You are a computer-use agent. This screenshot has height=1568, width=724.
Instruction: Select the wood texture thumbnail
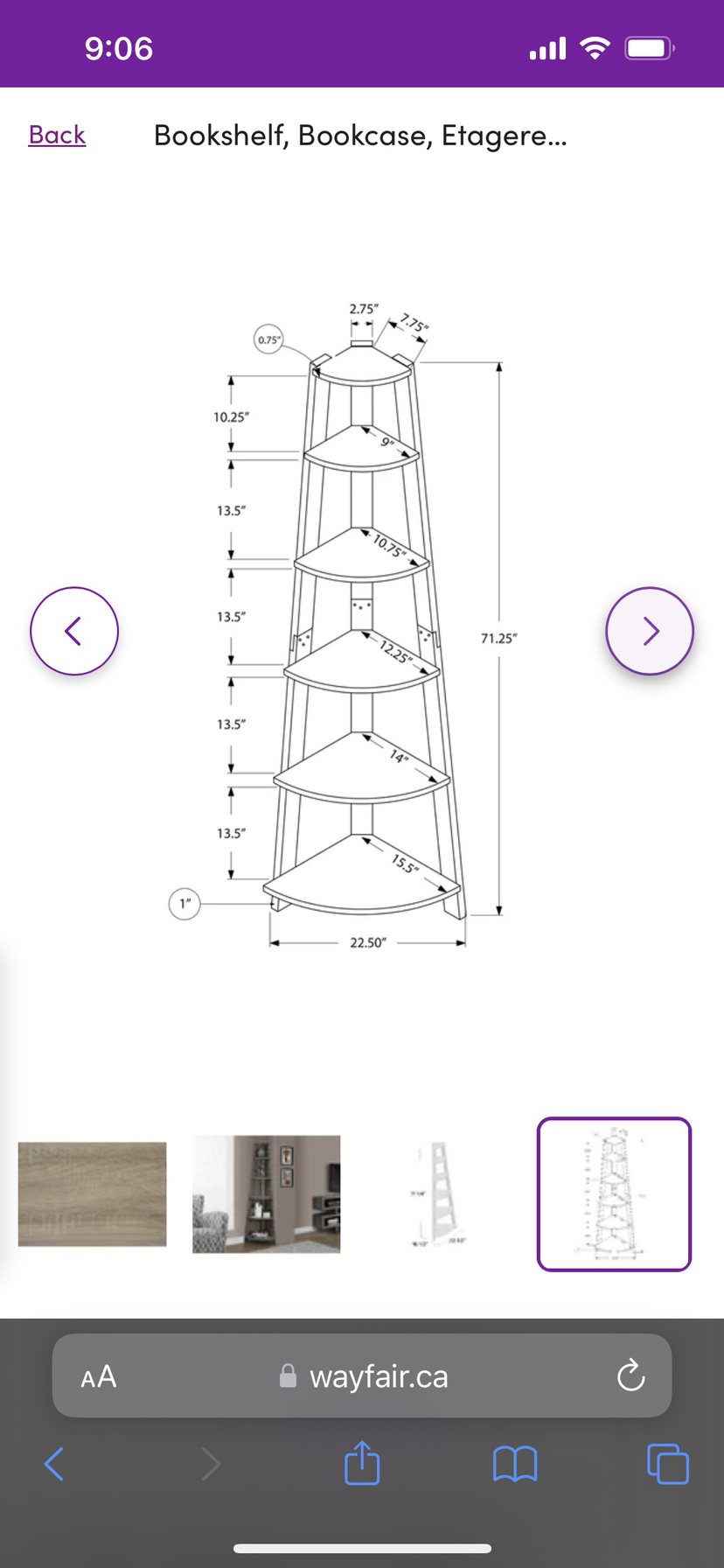pyautogui.click(x=91, y=1193)
